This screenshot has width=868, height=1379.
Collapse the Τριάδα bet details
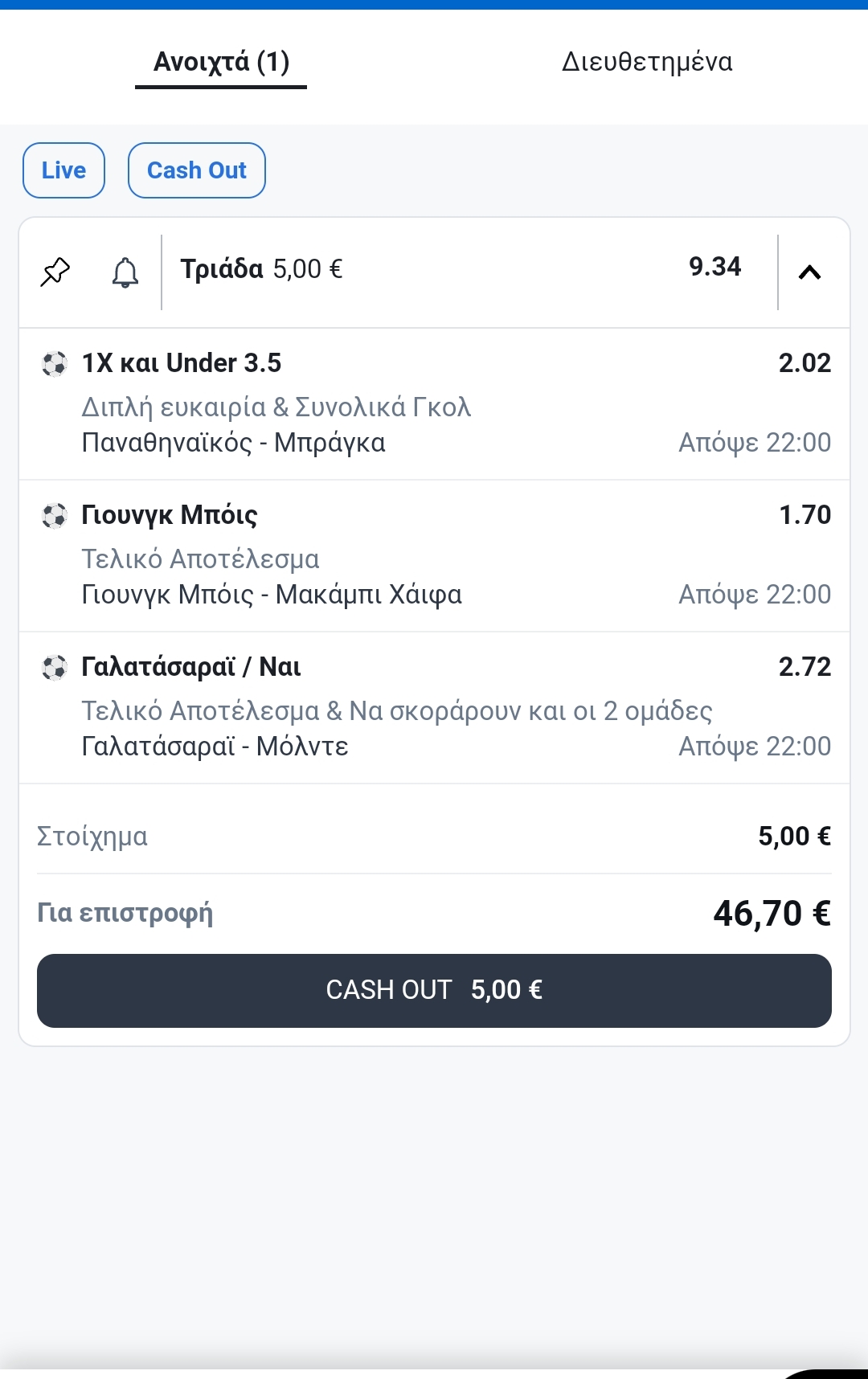click(809, 272)
